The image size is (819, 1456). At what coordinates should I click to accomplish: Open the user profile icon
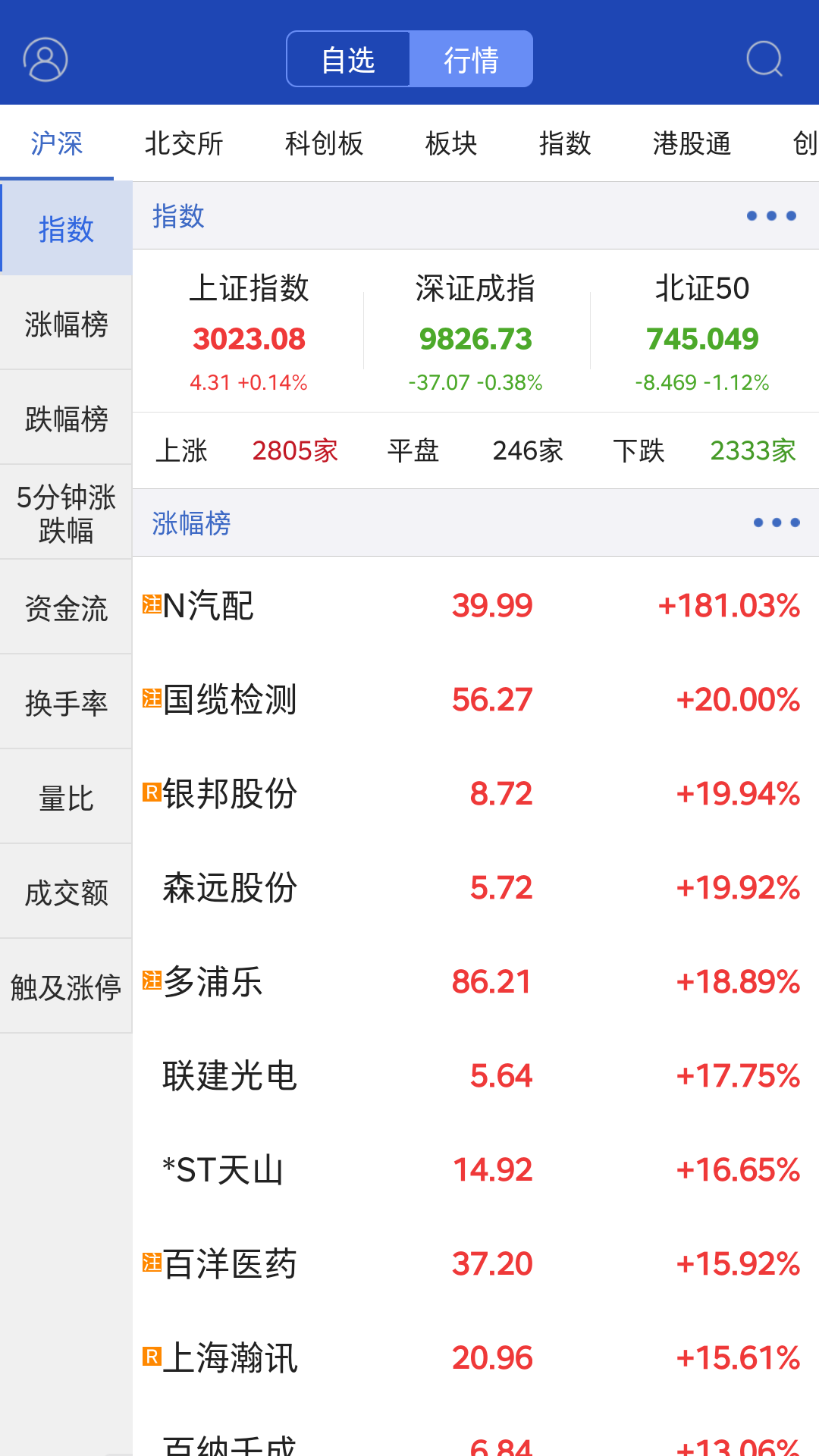45,59
